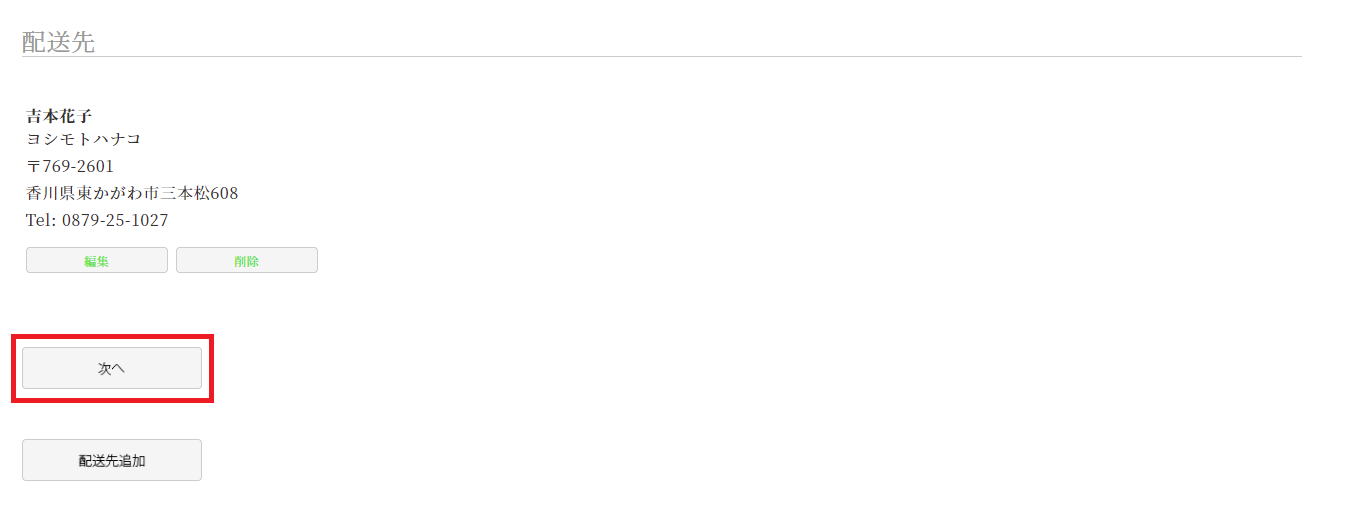Tap the 編集 button for 吉本花子's address
The image size is (1356, 518).
pos(97,260)
